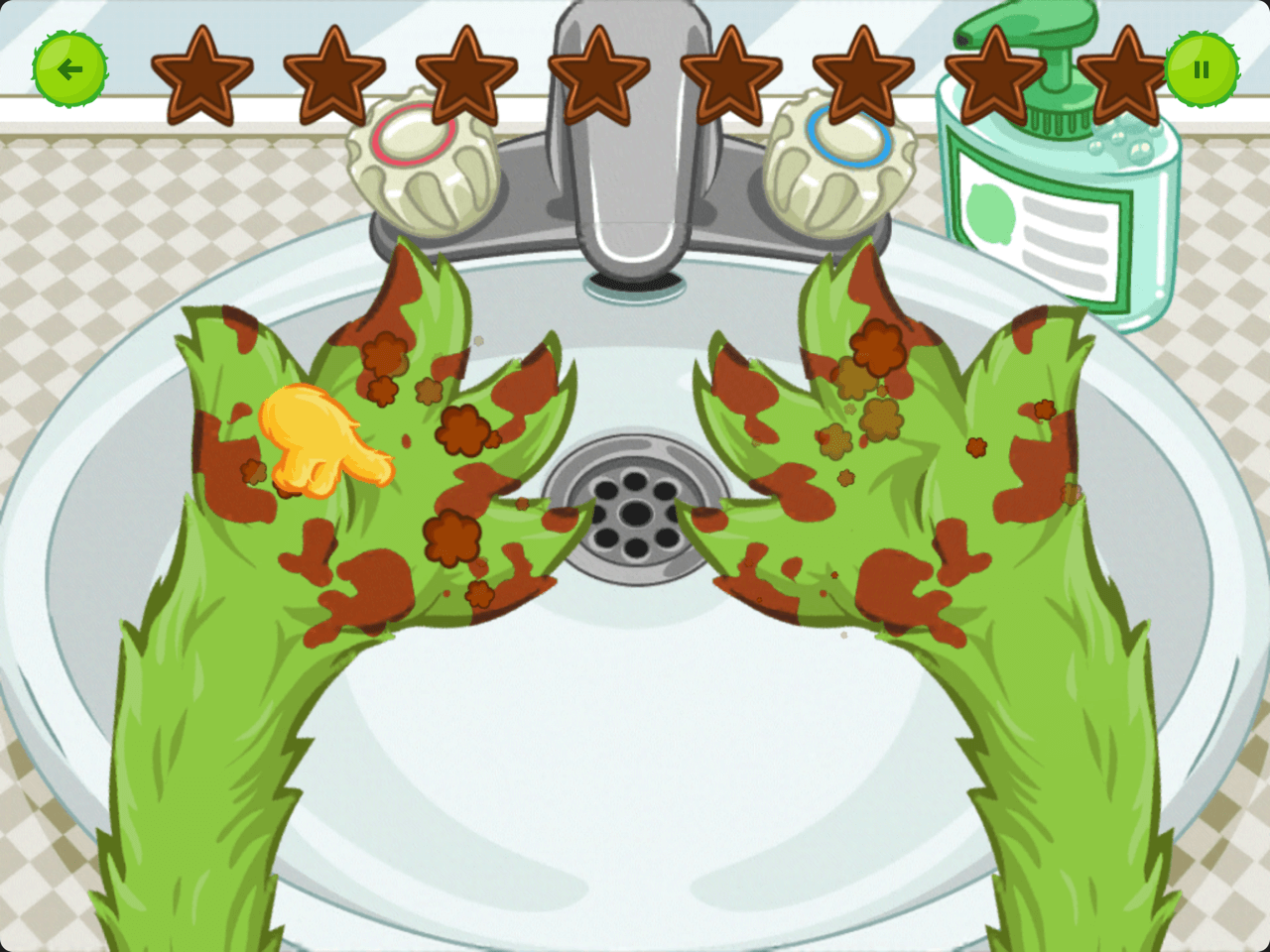
Task: Turn on the blue cold water knob
Action: 841,169
